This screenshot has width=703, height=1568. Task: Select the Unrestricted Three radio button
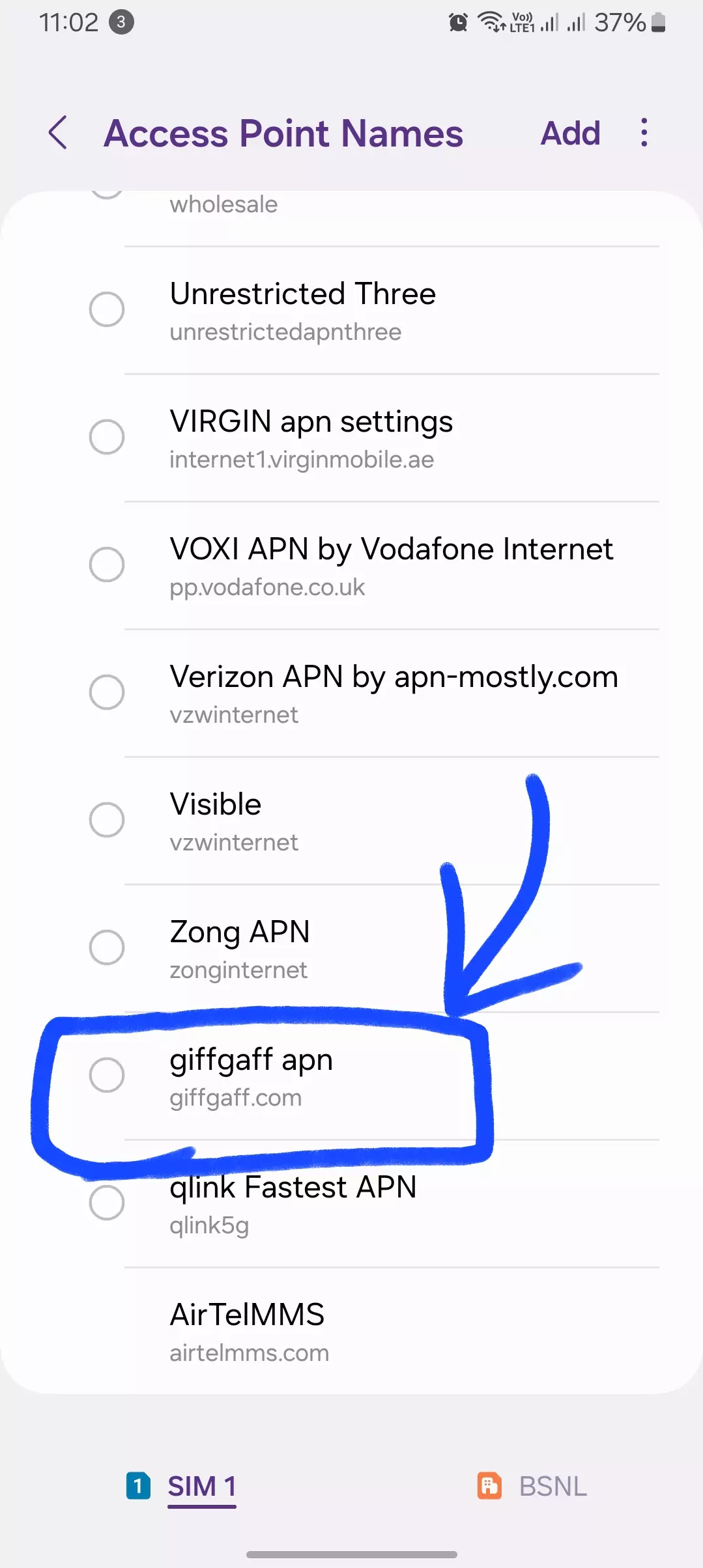coord(107,309)
